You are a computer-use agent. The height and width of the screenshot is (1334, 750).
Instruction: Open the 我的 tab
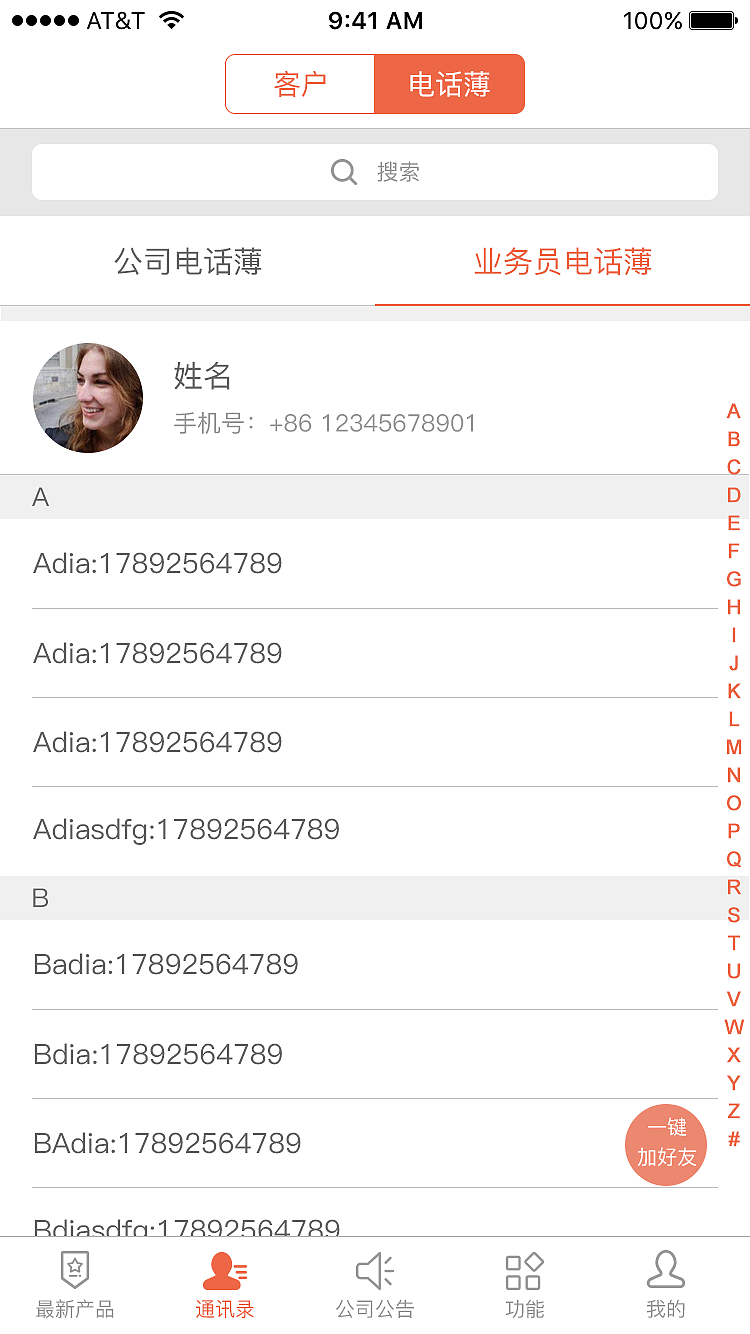click(x=666, y=1285)
